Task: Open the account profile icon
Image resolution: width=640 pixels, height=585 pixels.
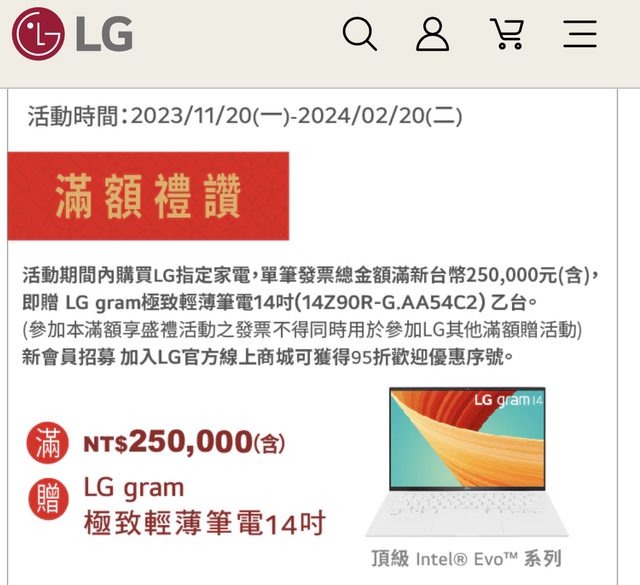Action: point(432,34)
